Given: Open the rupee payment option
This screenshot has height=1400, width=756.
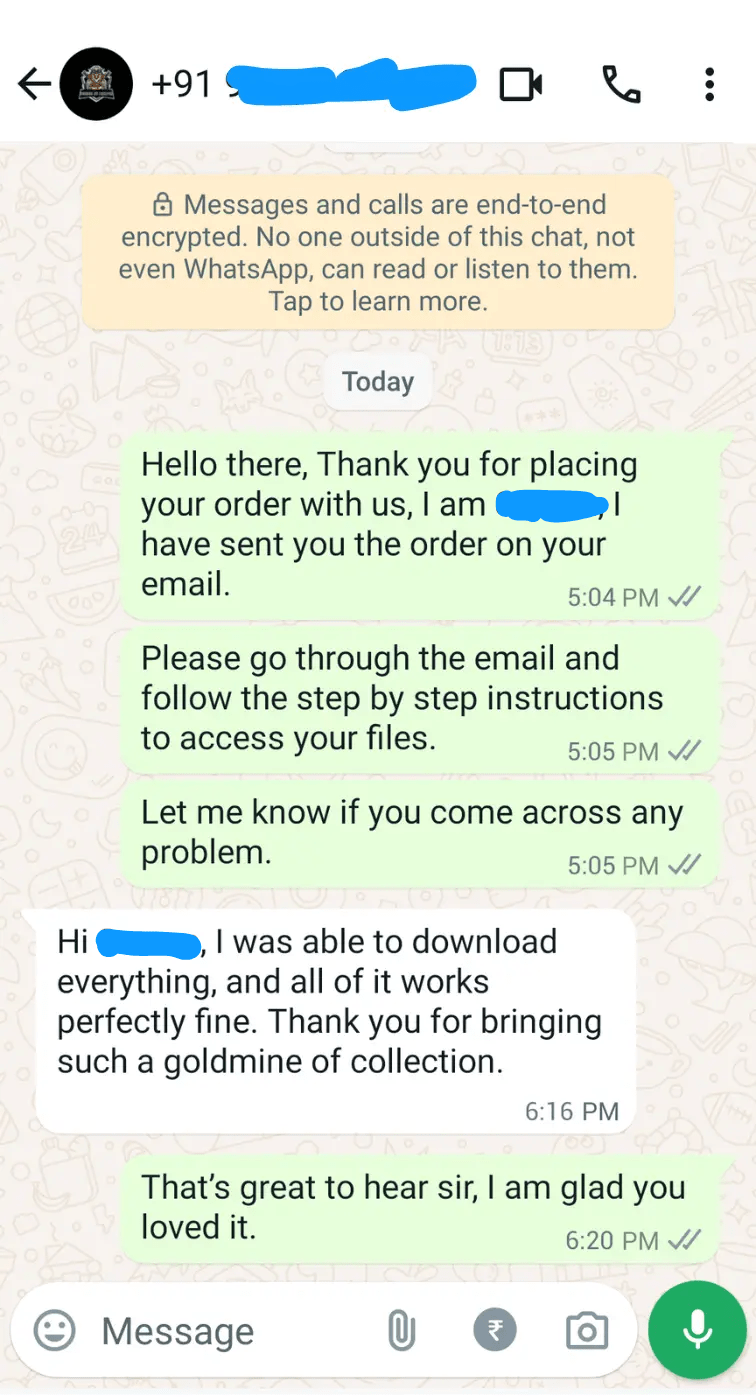Looking at the screenshot, I should pos(495,1331).
